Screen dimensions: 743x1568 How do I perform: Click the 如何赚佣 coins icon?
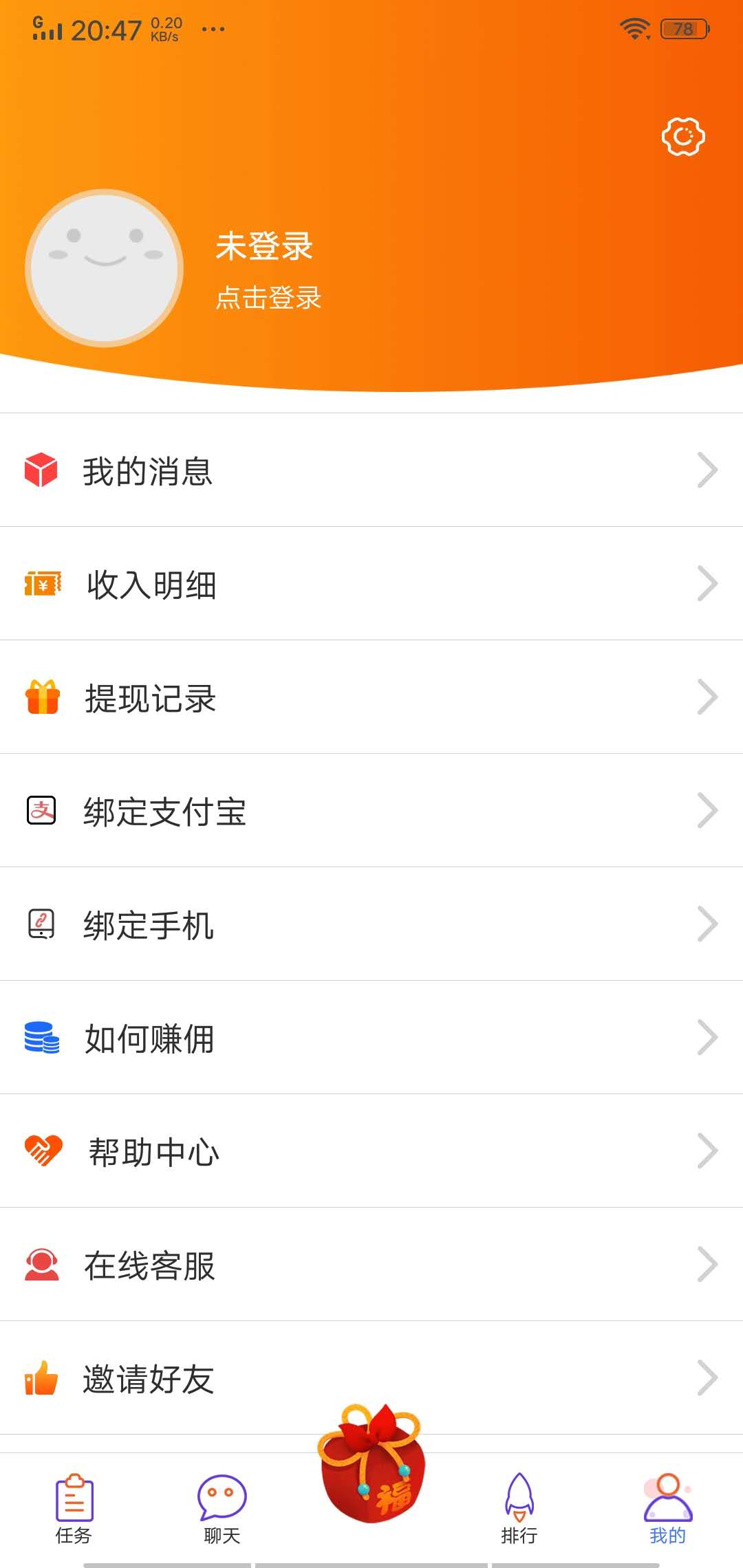pyautogui.click(x=41, y=1038)
